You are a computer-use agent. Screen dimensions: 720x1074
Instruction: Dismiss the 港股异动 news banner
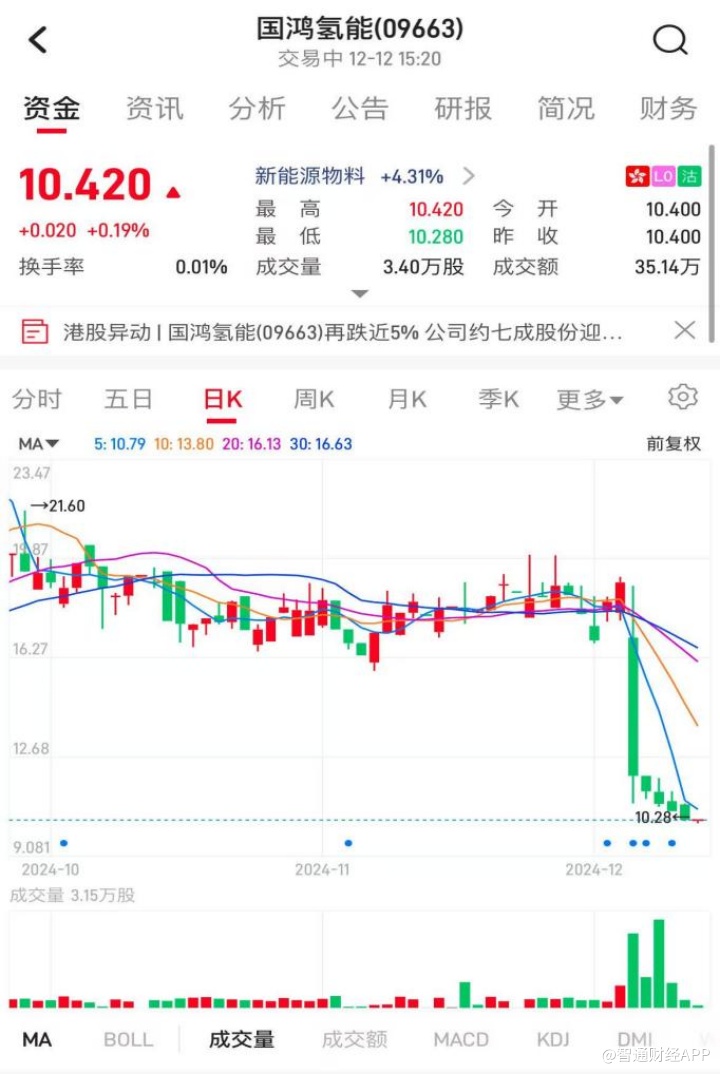[x=685, y=330]
